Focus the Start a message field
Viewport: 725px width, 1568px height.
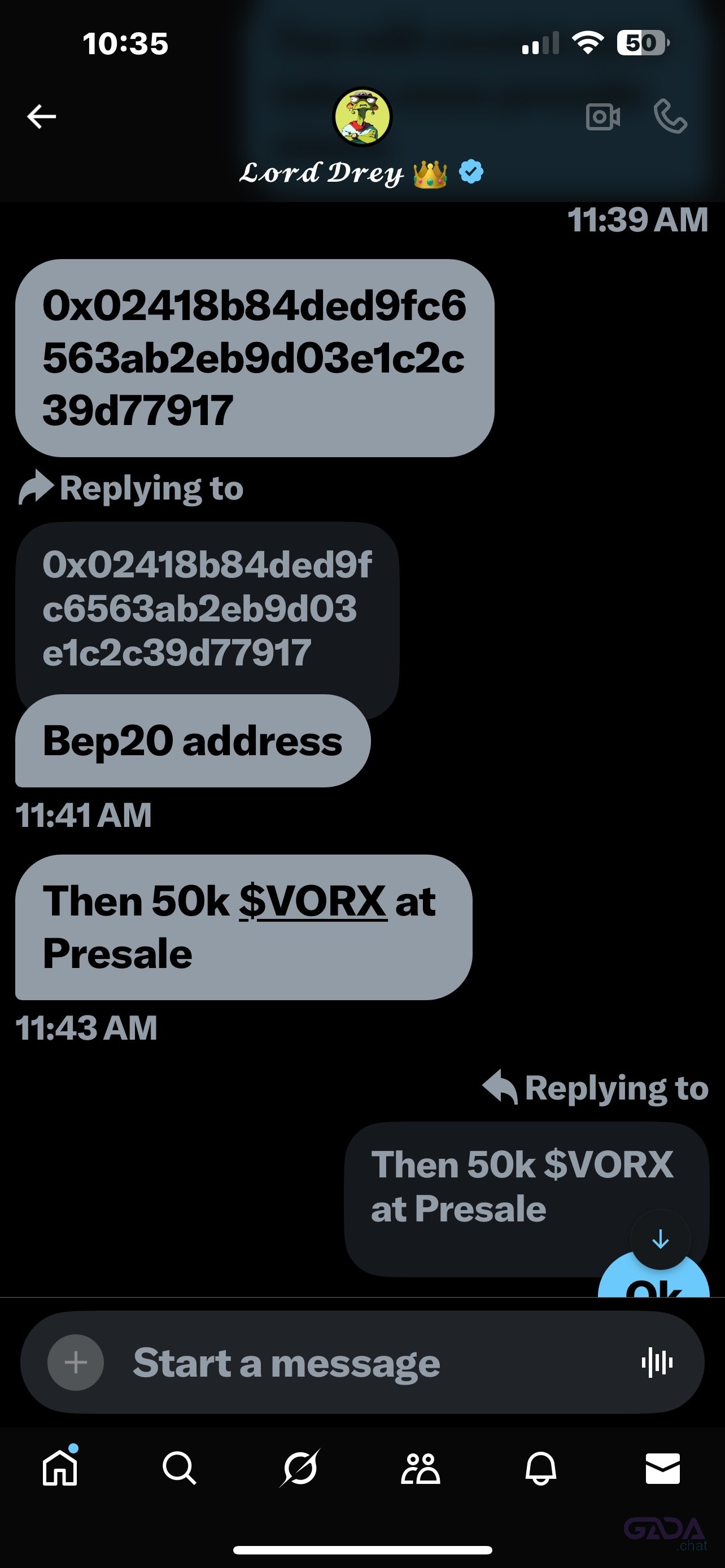point(365,1362)
